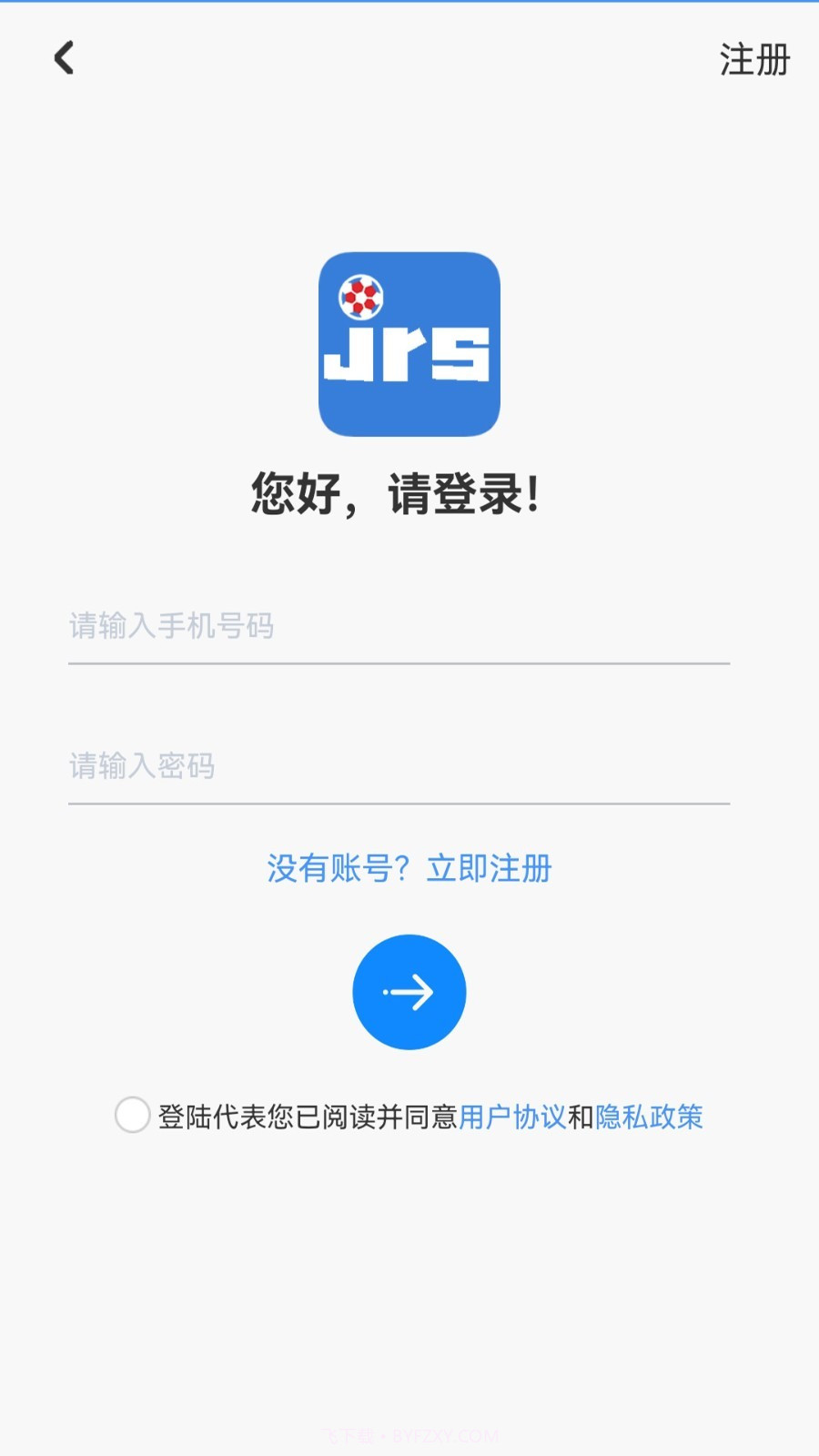Open 用户协议 user agreement link
Viewport: 819px width, 1456px height.
click(511, 1117)
